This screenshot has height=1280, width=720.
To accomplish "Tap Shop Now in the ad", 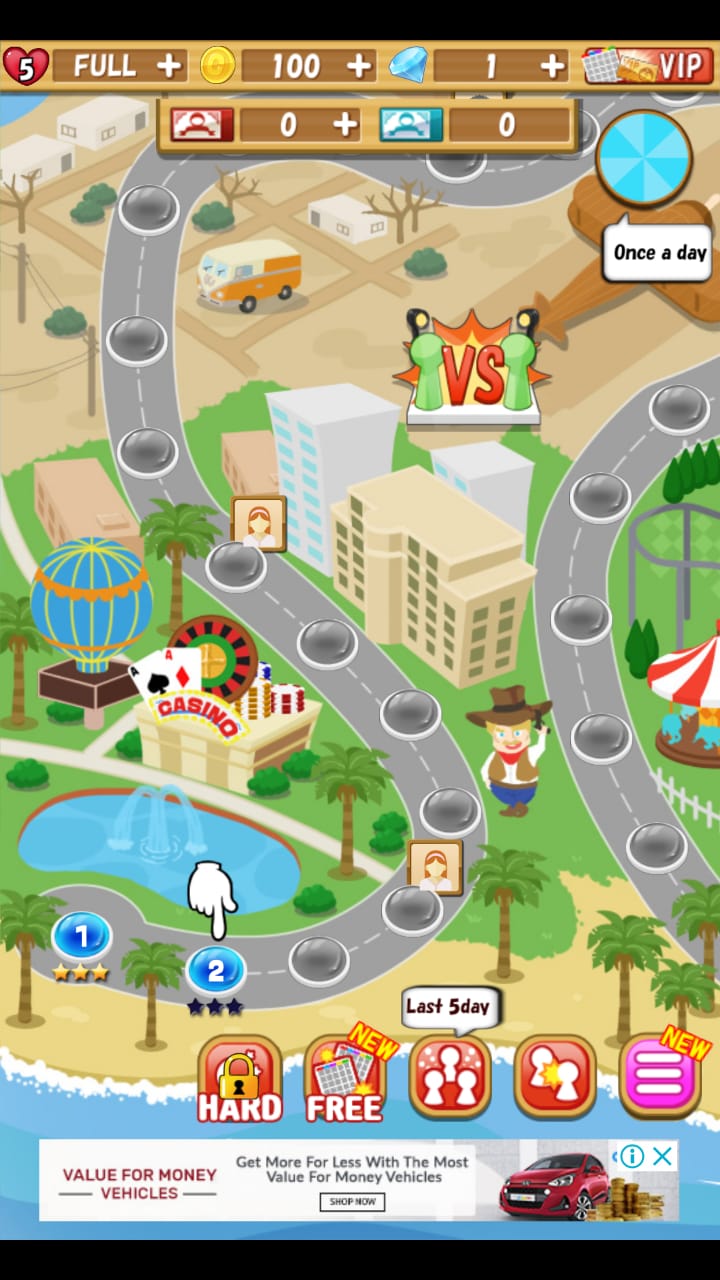I will point(352,1201).
